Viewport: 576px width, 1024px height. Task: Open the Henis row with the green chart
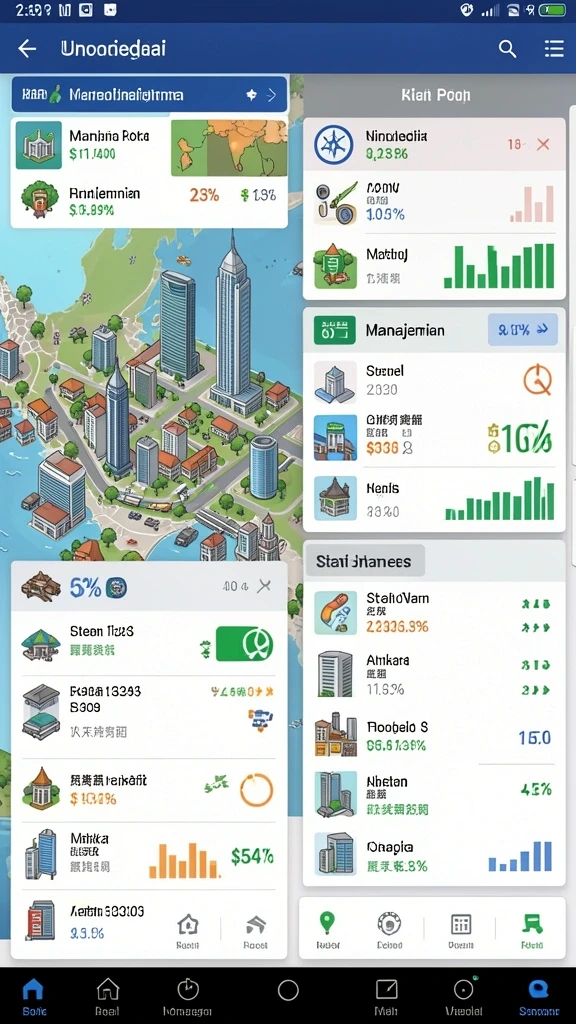point(434,498)
